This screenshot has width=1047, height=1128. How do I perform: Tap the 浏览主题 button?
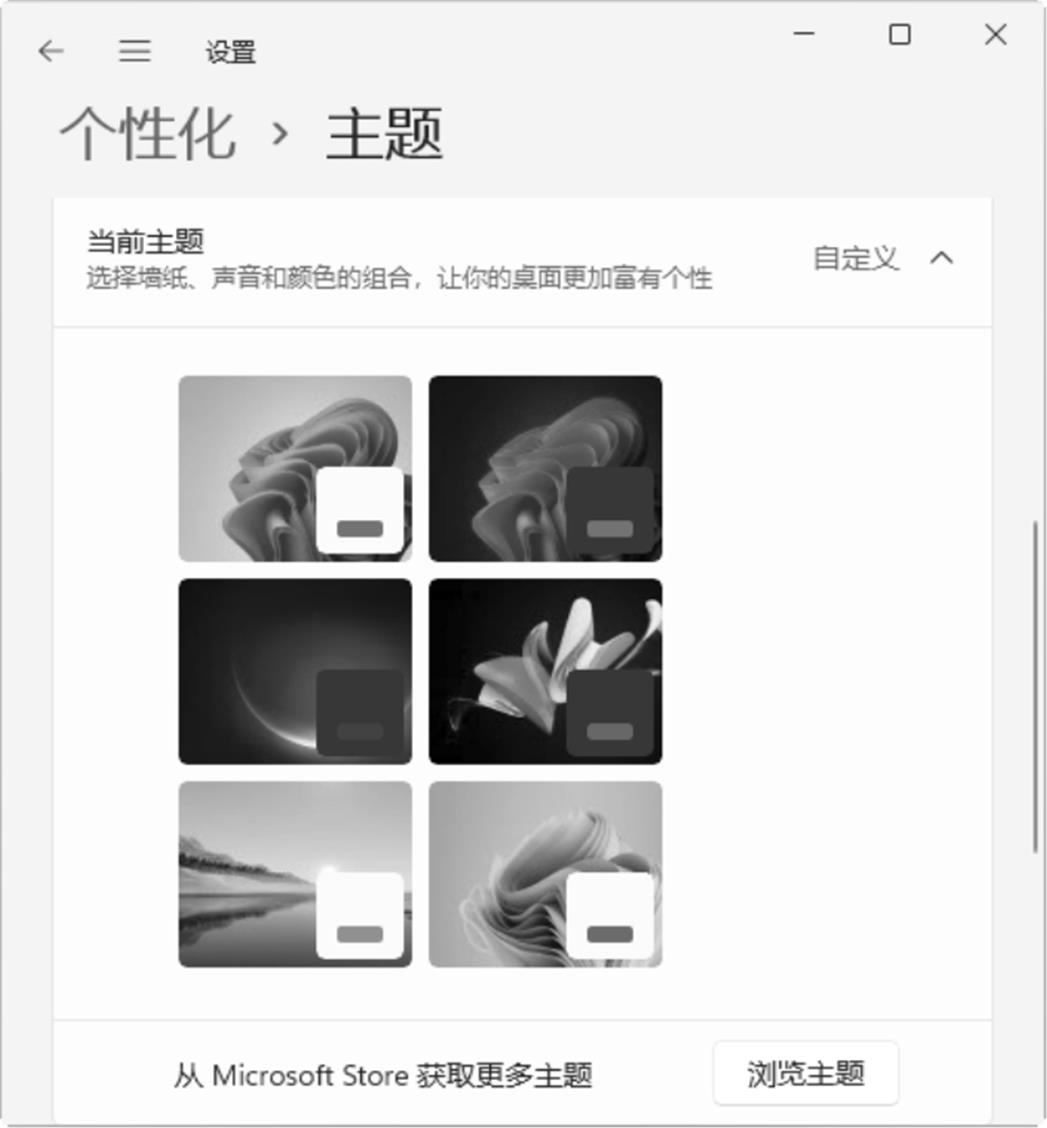pos(805,1074)
